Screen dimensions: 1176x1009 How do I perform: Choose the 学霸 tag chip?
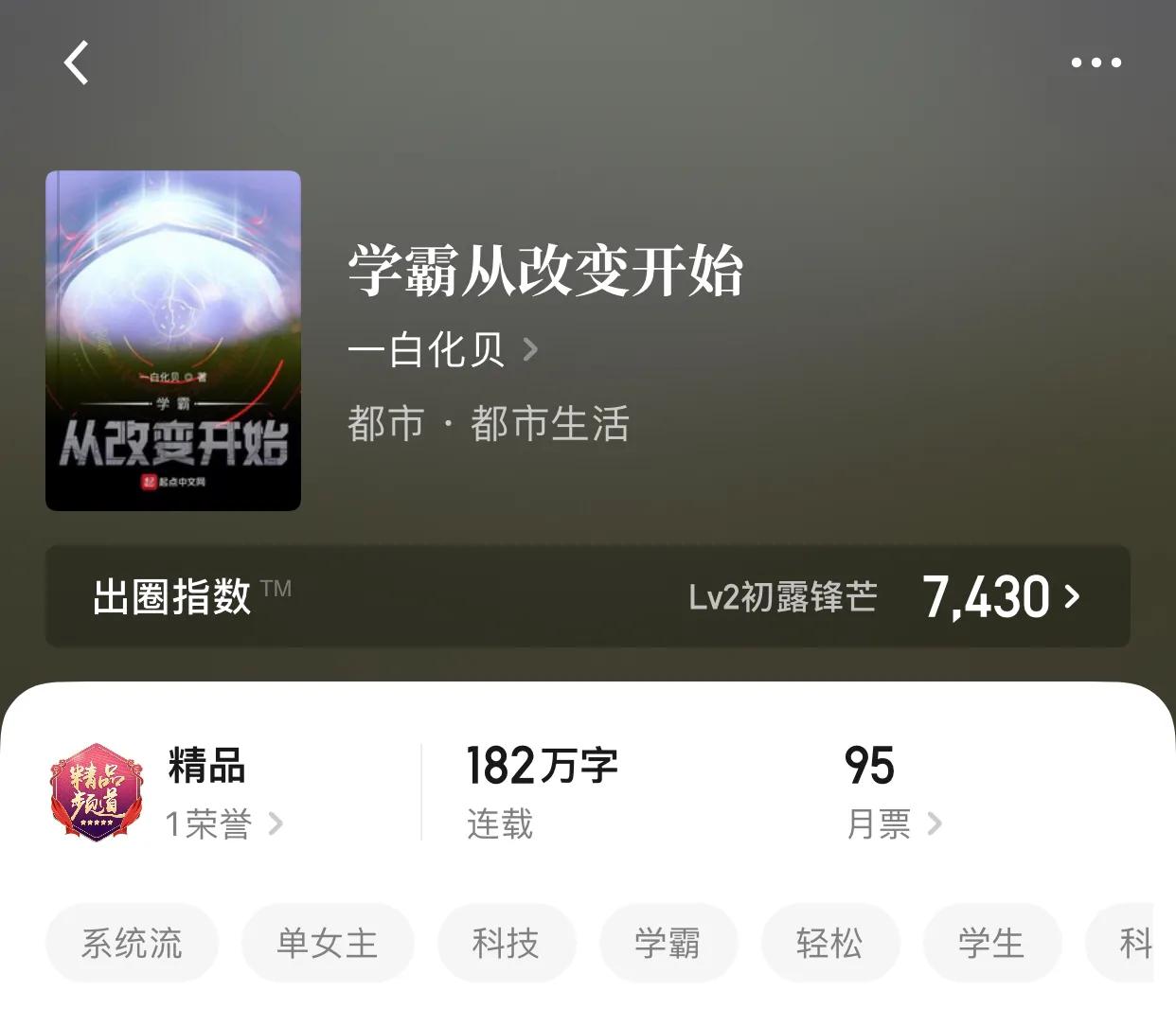(x=668, y=943)
